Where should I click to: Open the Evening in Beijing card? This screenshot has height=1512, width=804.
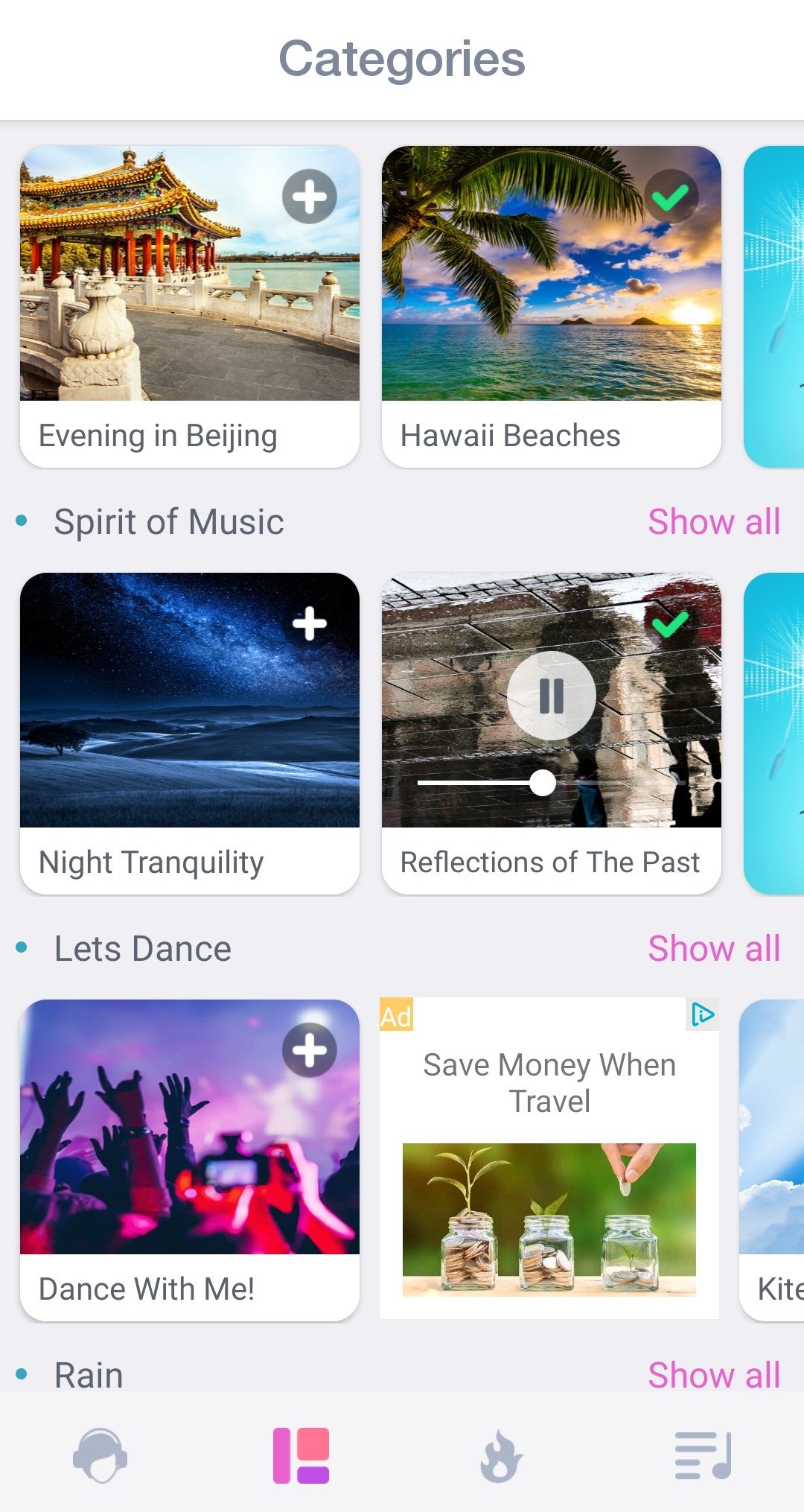[x=190, y=307]
